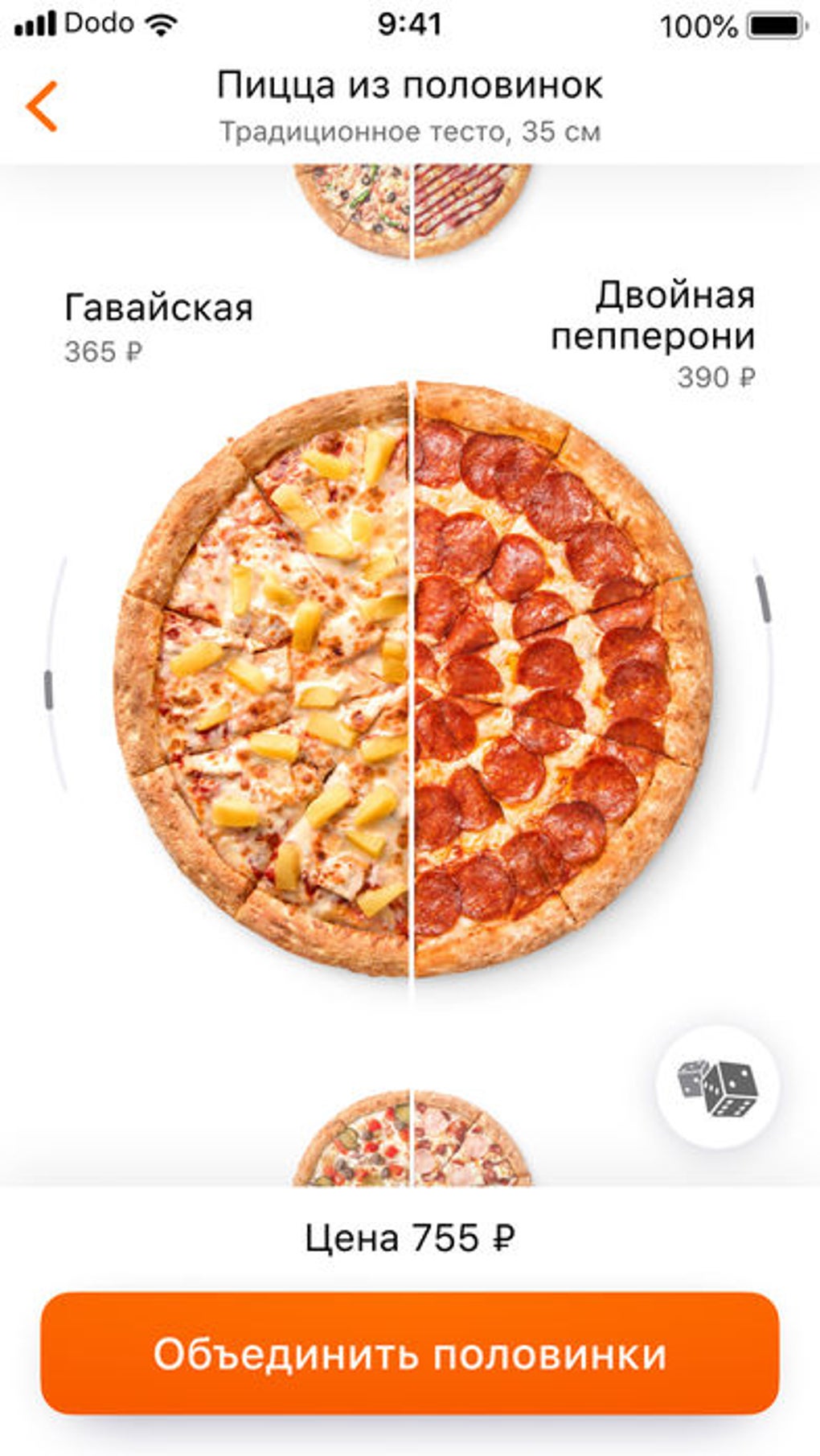Screen dimensions: 820x1456
Task: Tap the dice button for random halves
Action: coord(717,1087)
